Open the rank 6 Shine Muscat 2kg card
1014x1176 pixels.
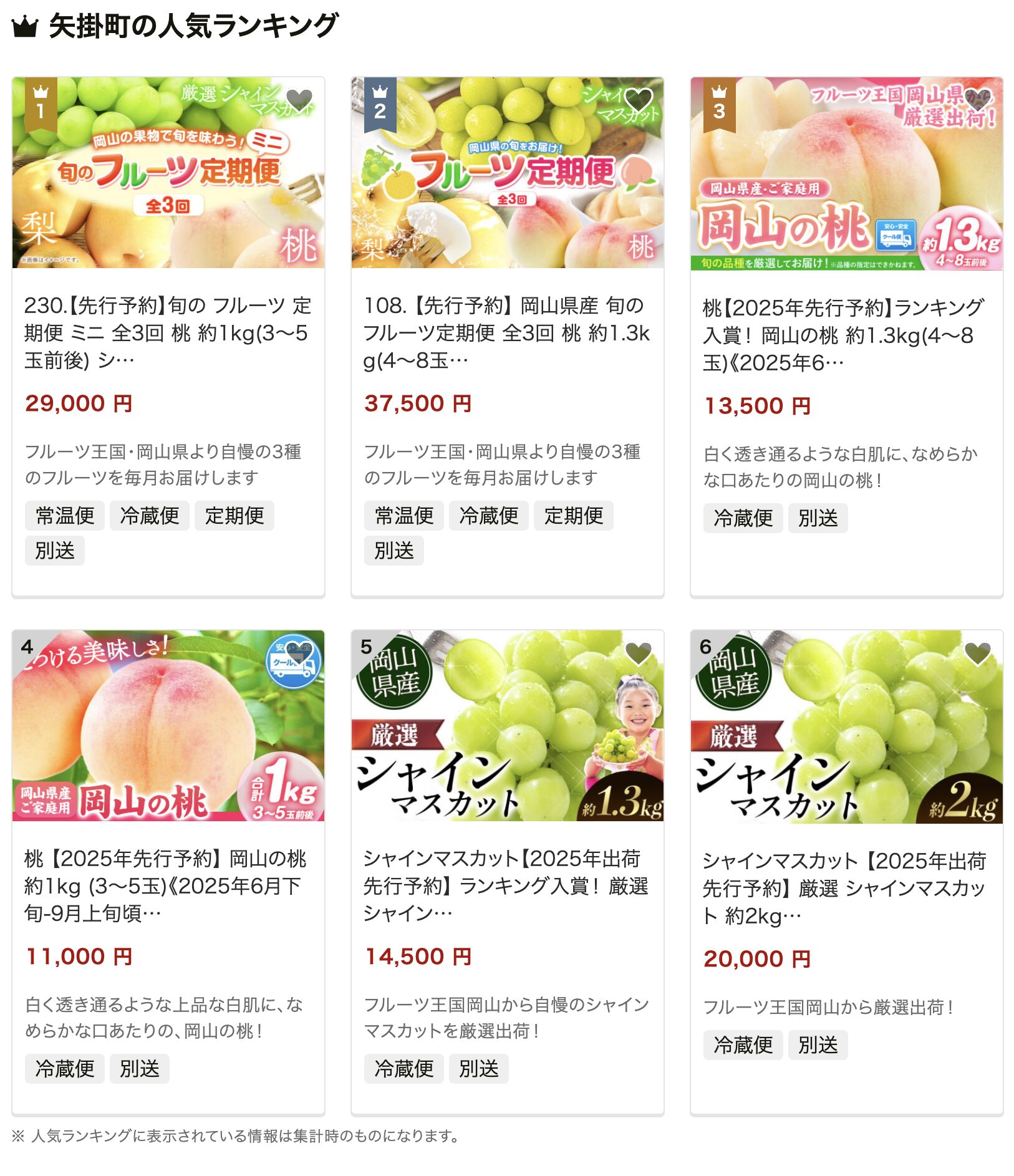pos(846,888)
